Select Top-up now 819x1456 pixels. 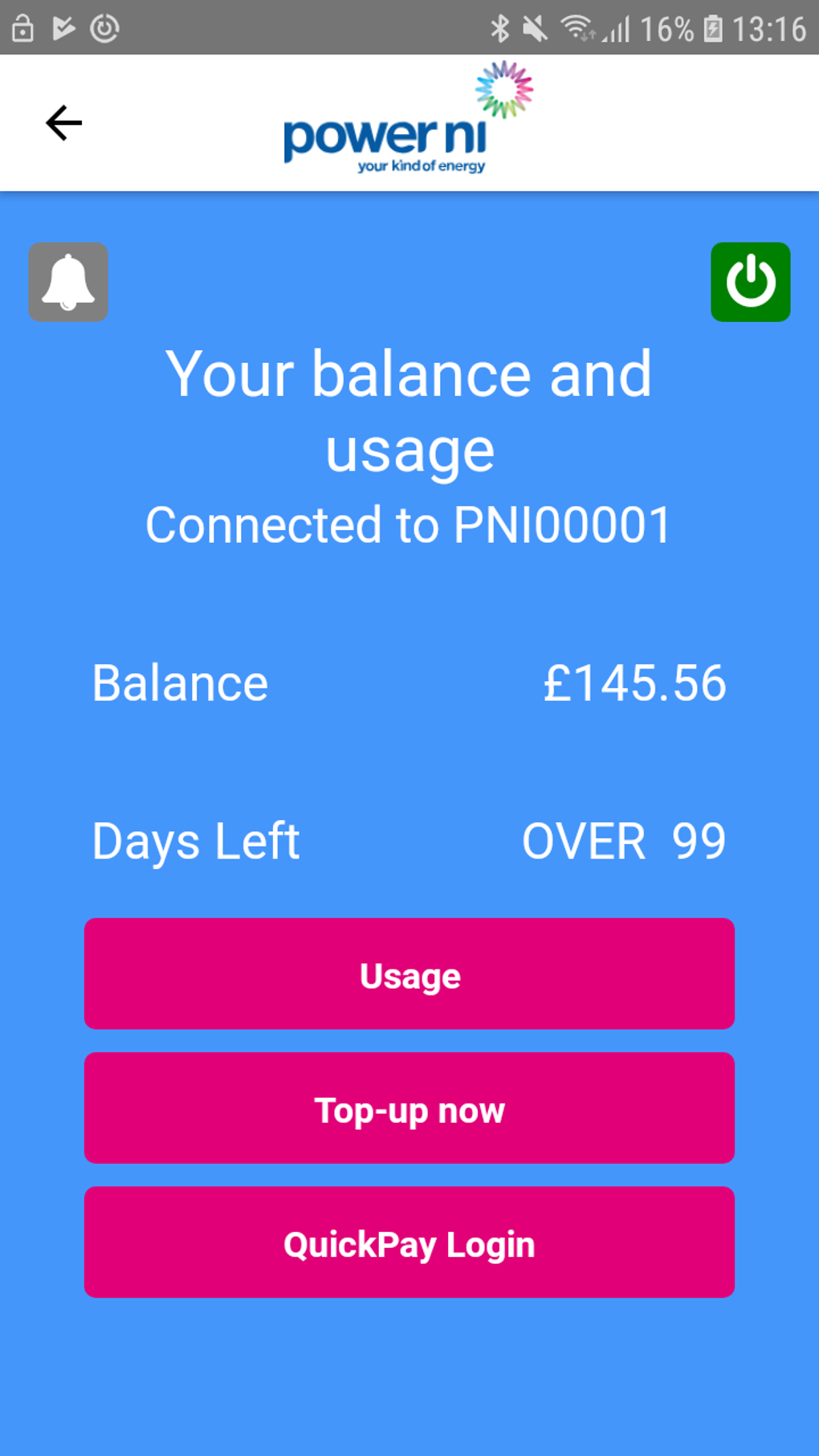(409, 1108)
